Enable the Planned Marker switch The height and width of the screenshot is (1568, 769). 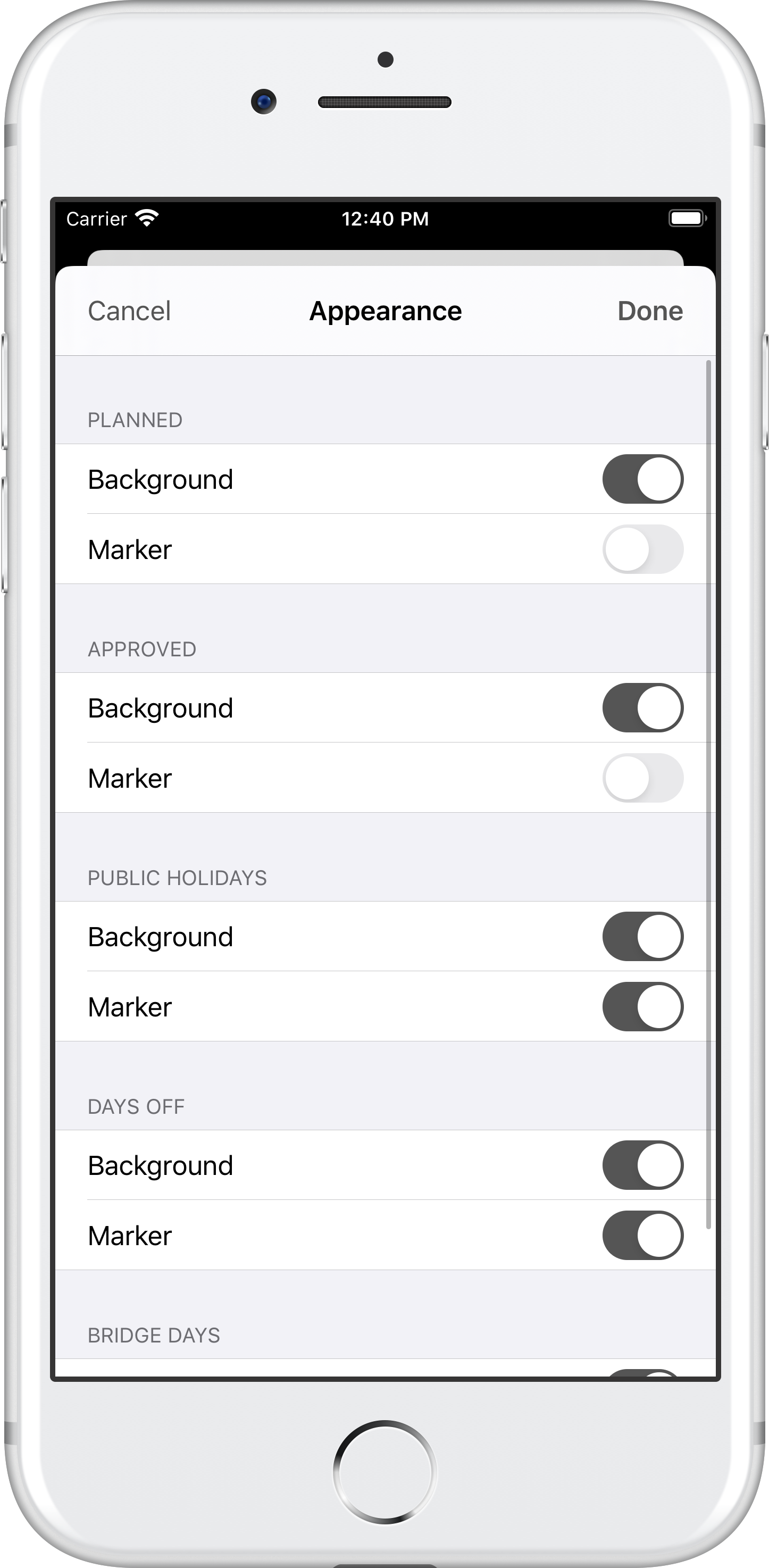pos(642,549)
